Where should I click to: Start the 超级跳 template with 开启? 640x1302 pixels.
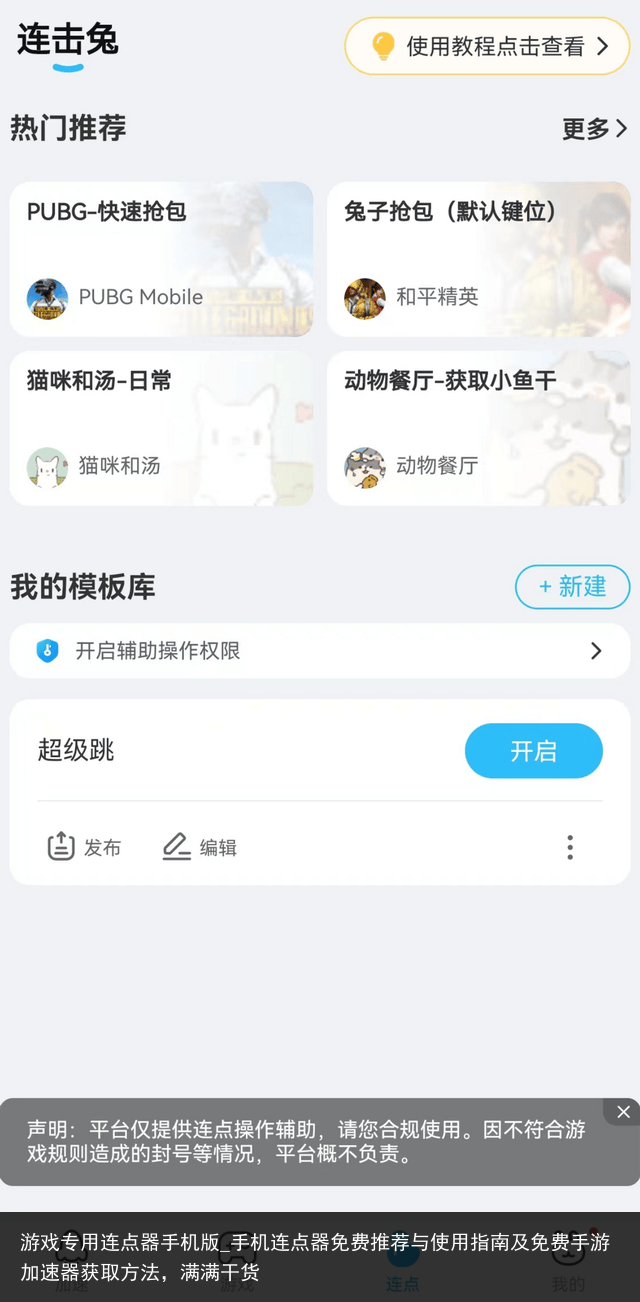533,751
